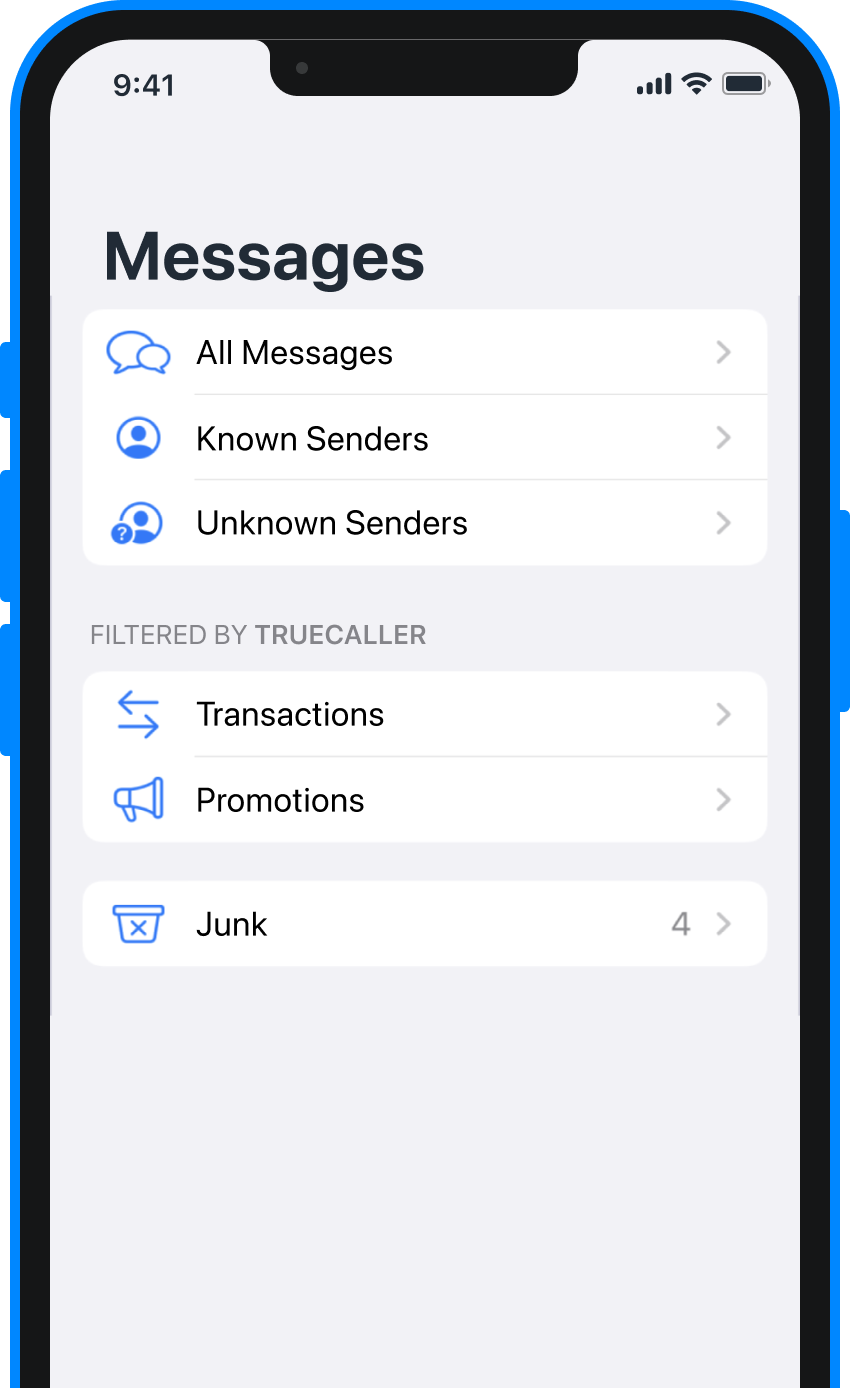The height and width of the screenshot is (1388, 850).
Task: Open the Known Senders filter
Action: [x=425, y=438]
